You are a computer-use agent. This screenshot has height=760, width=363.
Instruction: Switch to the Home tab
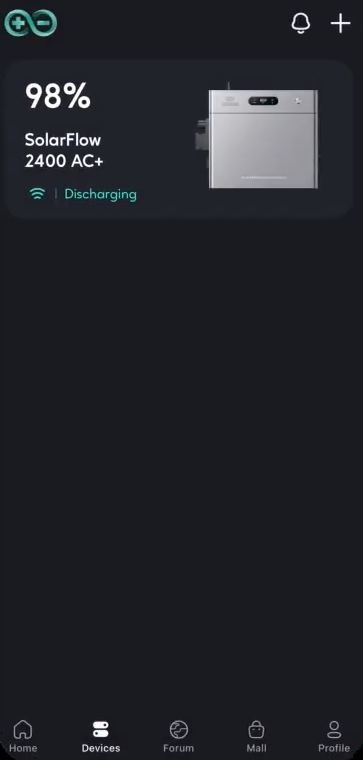point(23,736)
